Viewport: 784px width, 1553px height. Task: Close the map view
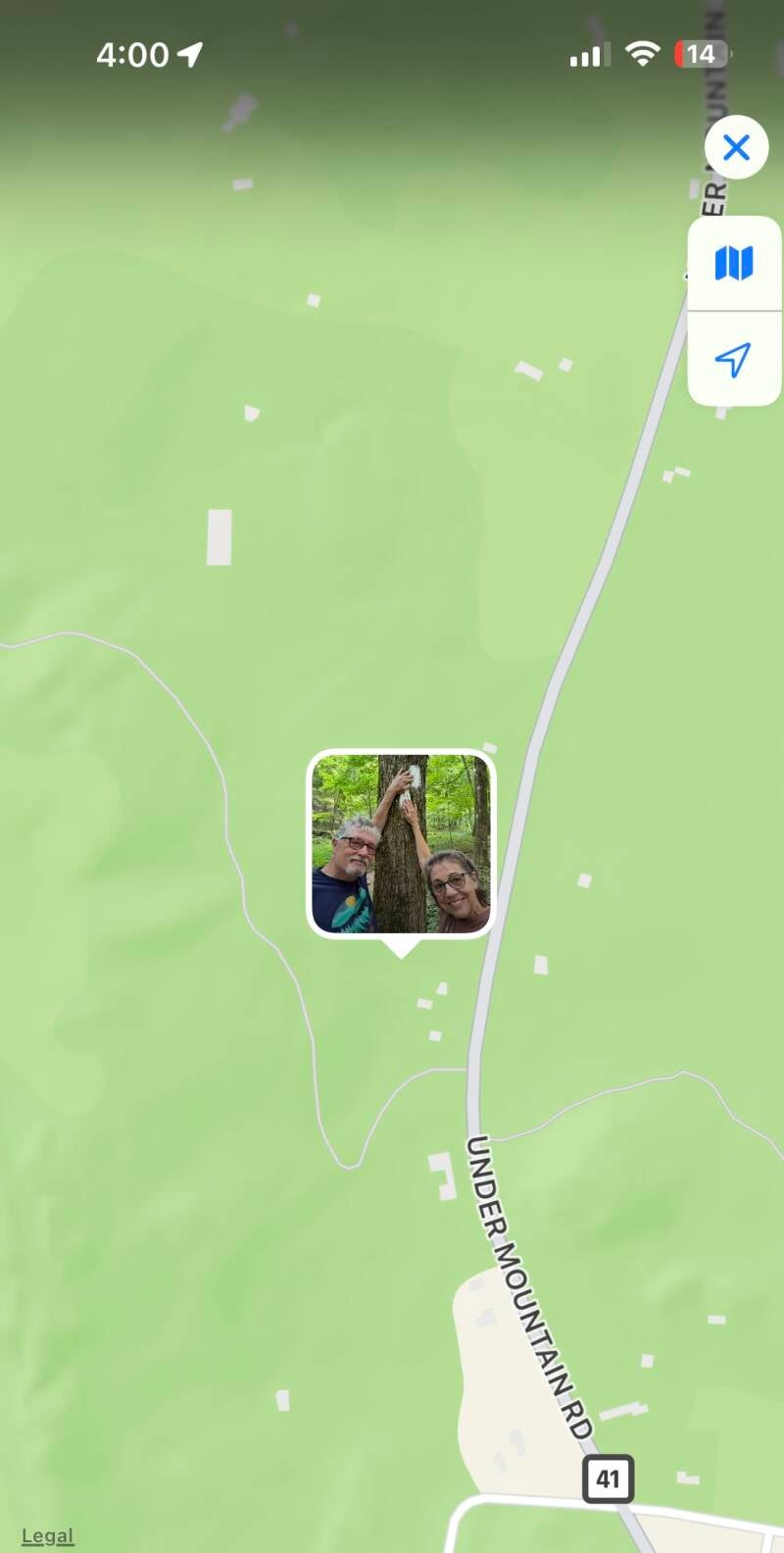(736, 148)
